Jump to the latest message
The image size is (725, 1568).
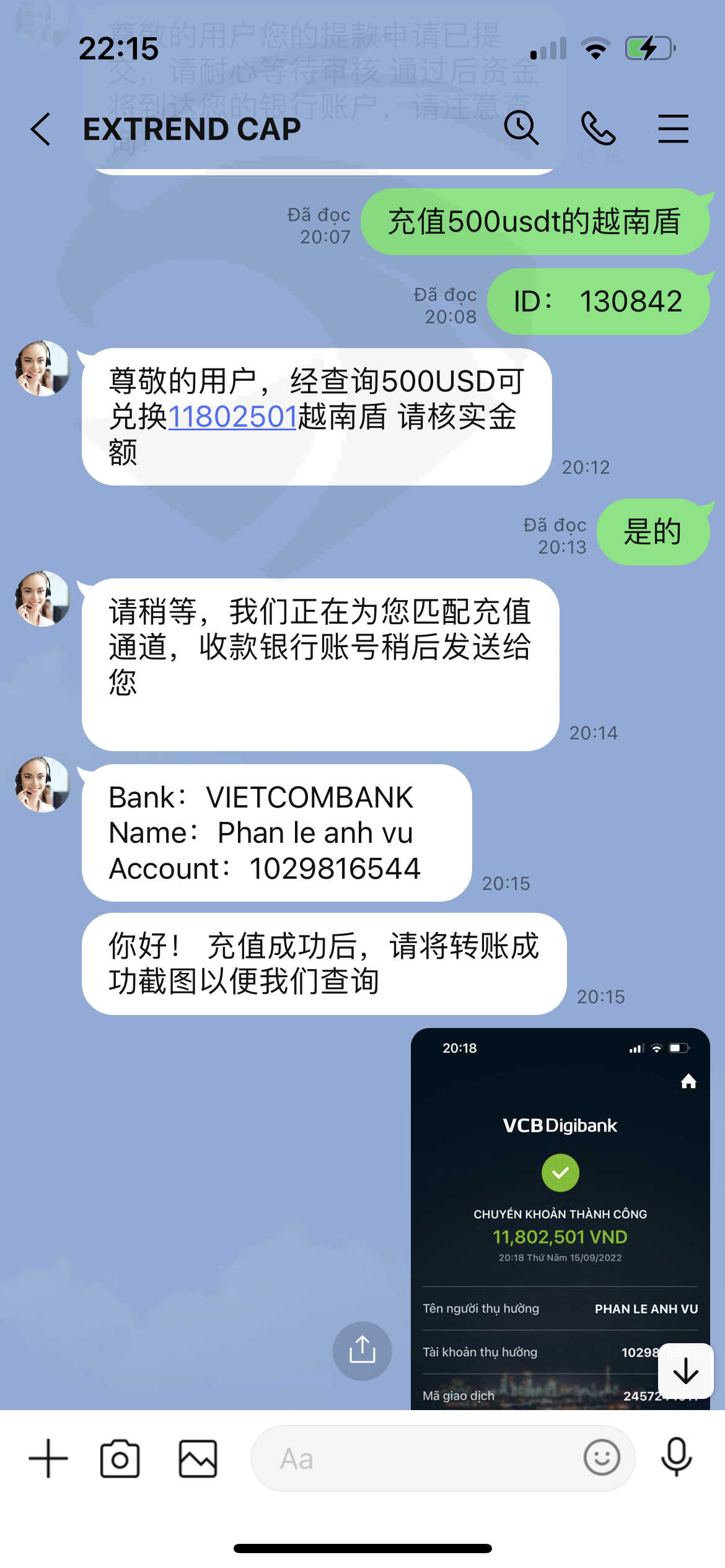coord(685,1370)
